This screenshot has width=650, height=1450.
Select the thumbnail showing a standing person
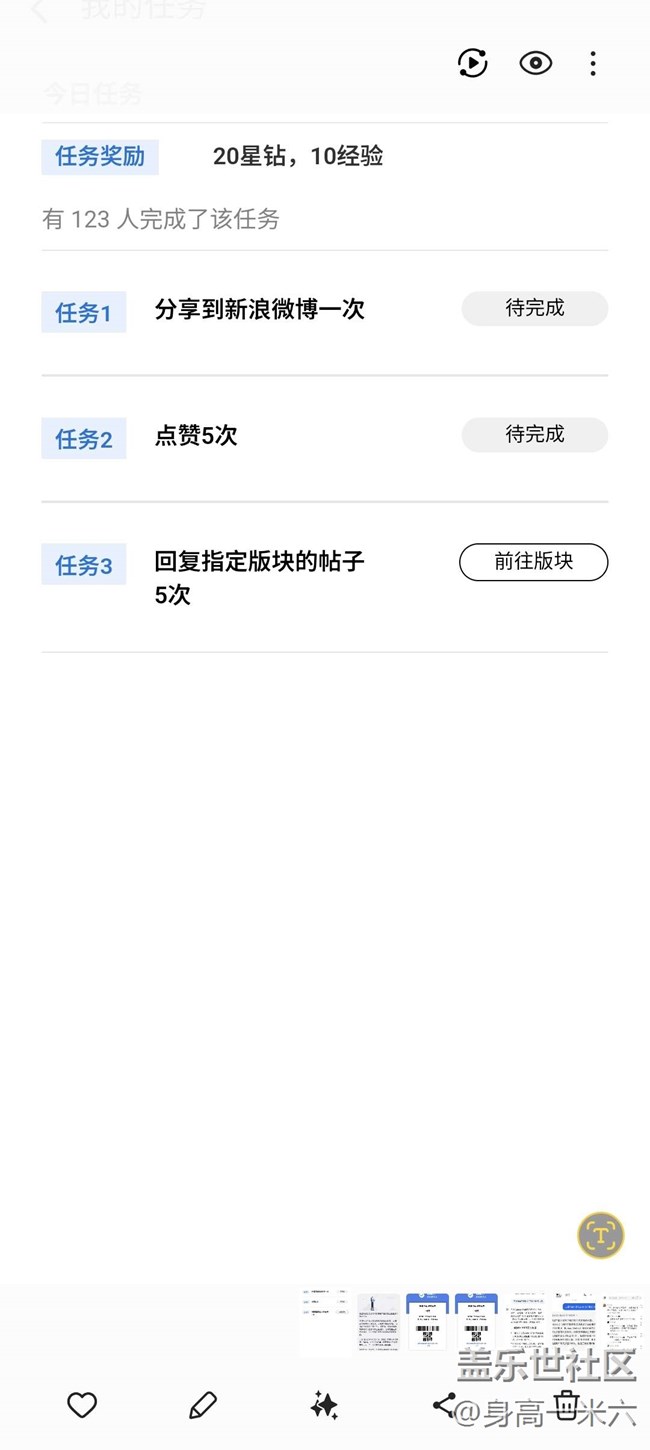pos(378,1320)
